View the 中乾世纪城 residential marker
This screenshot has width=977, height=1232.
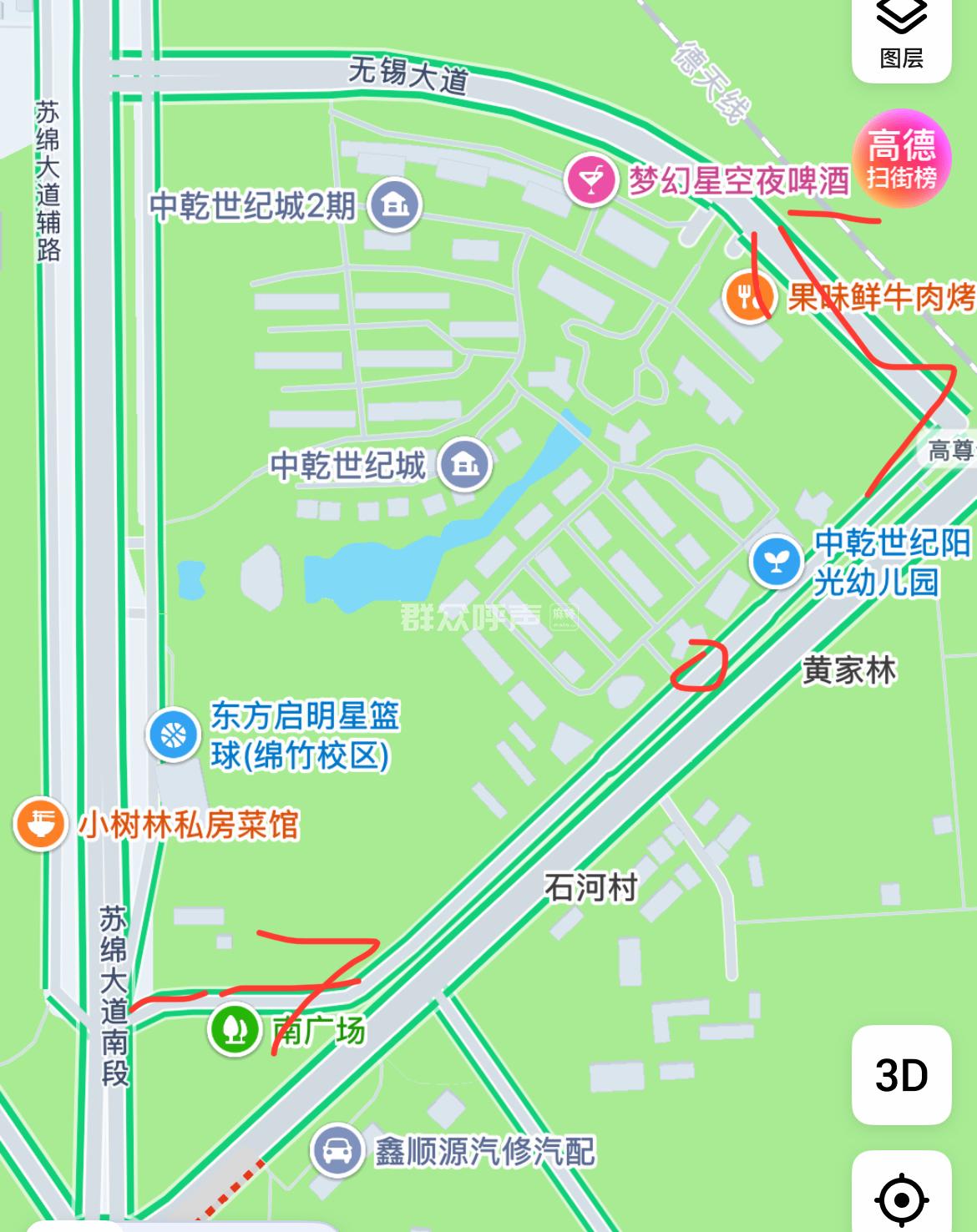[x=466, y=465]
